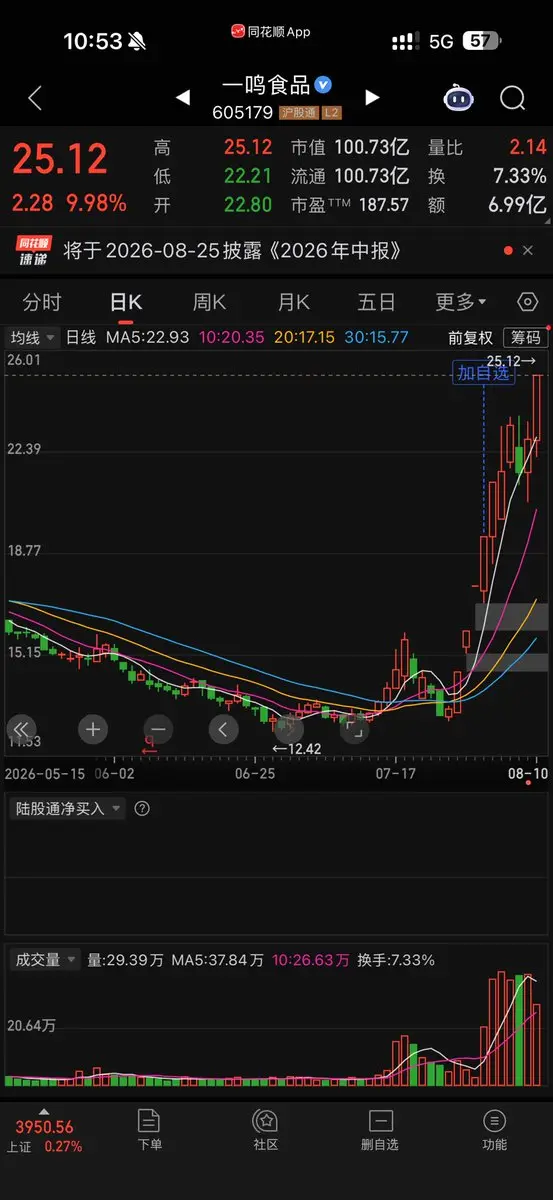Expand the 陆股通净买入 dropdown
Image resolution: width=553 pixels, height=1200 pixels.
[66, 809]
